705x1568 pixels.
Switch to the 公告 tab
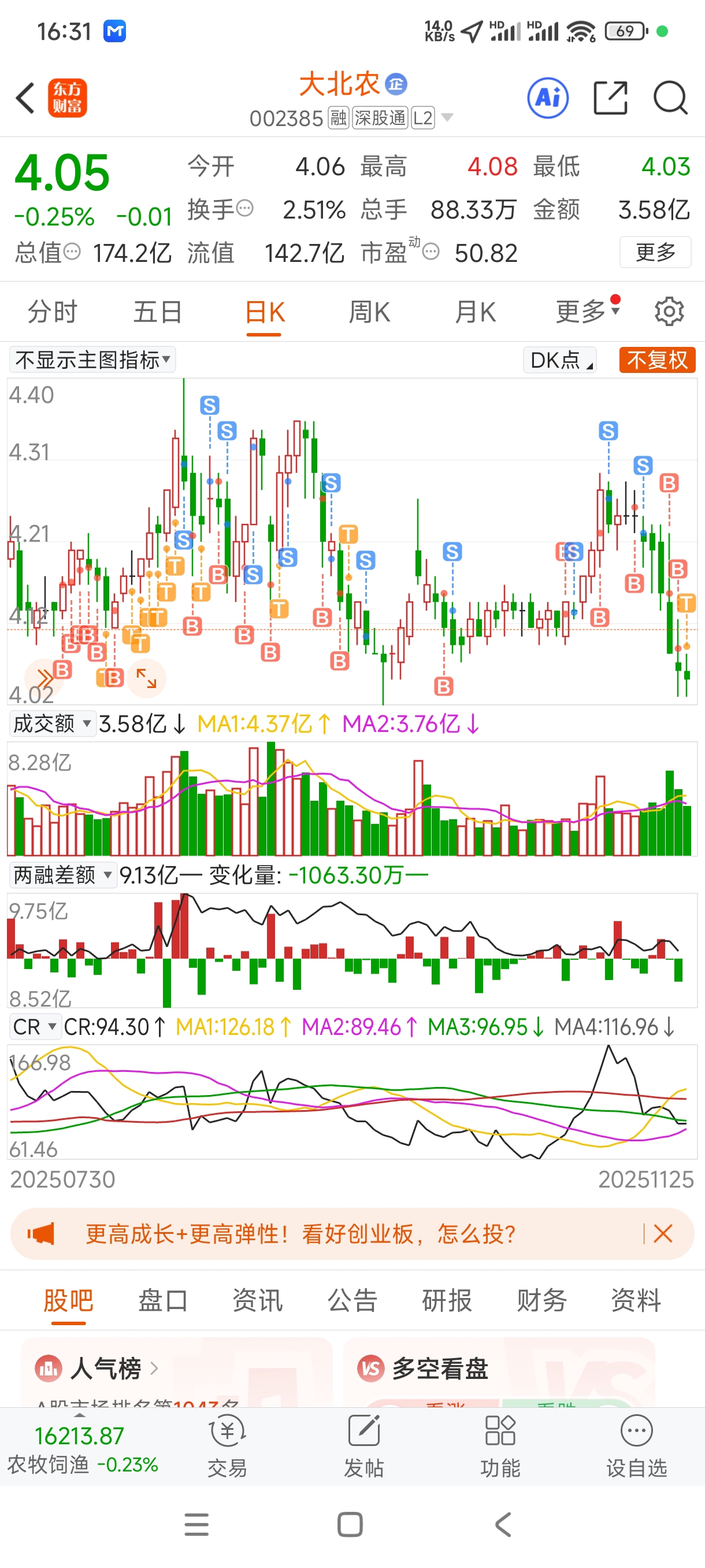[x=352, y=1300]
